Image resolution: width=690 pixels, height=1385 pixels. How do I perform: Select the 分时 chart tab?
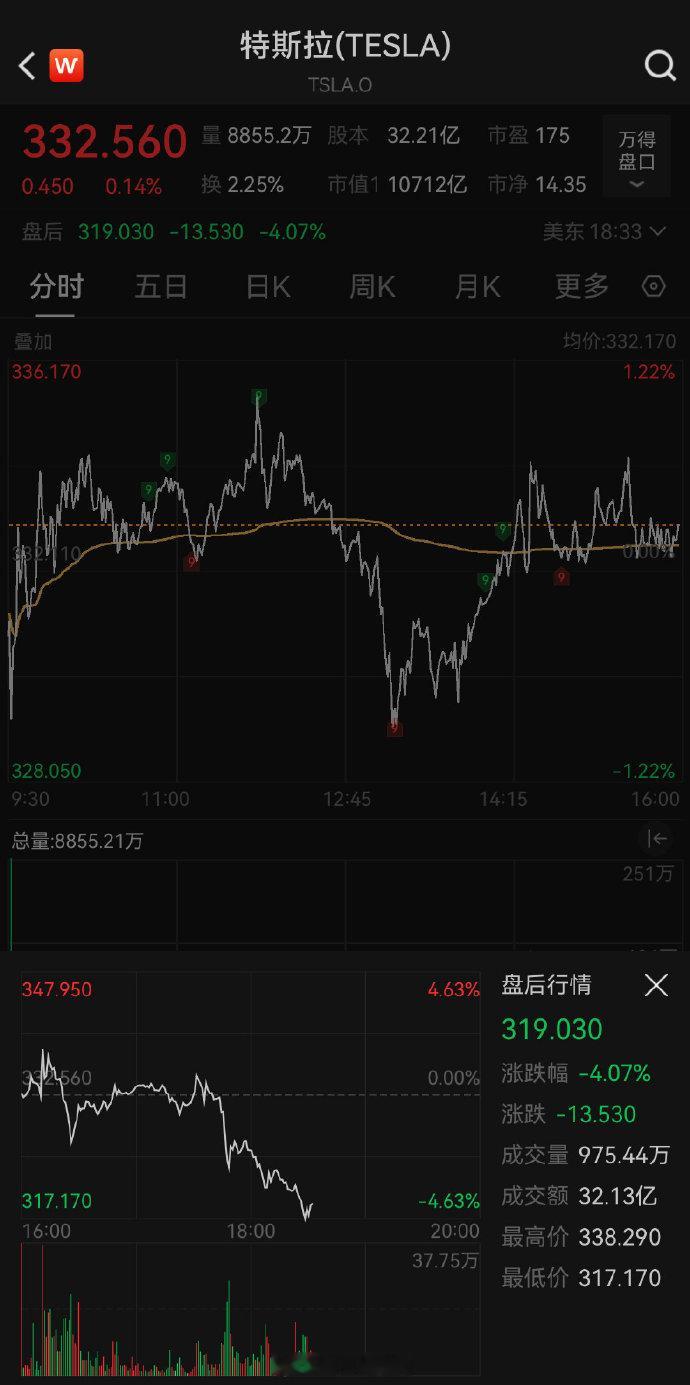point(57,287)
